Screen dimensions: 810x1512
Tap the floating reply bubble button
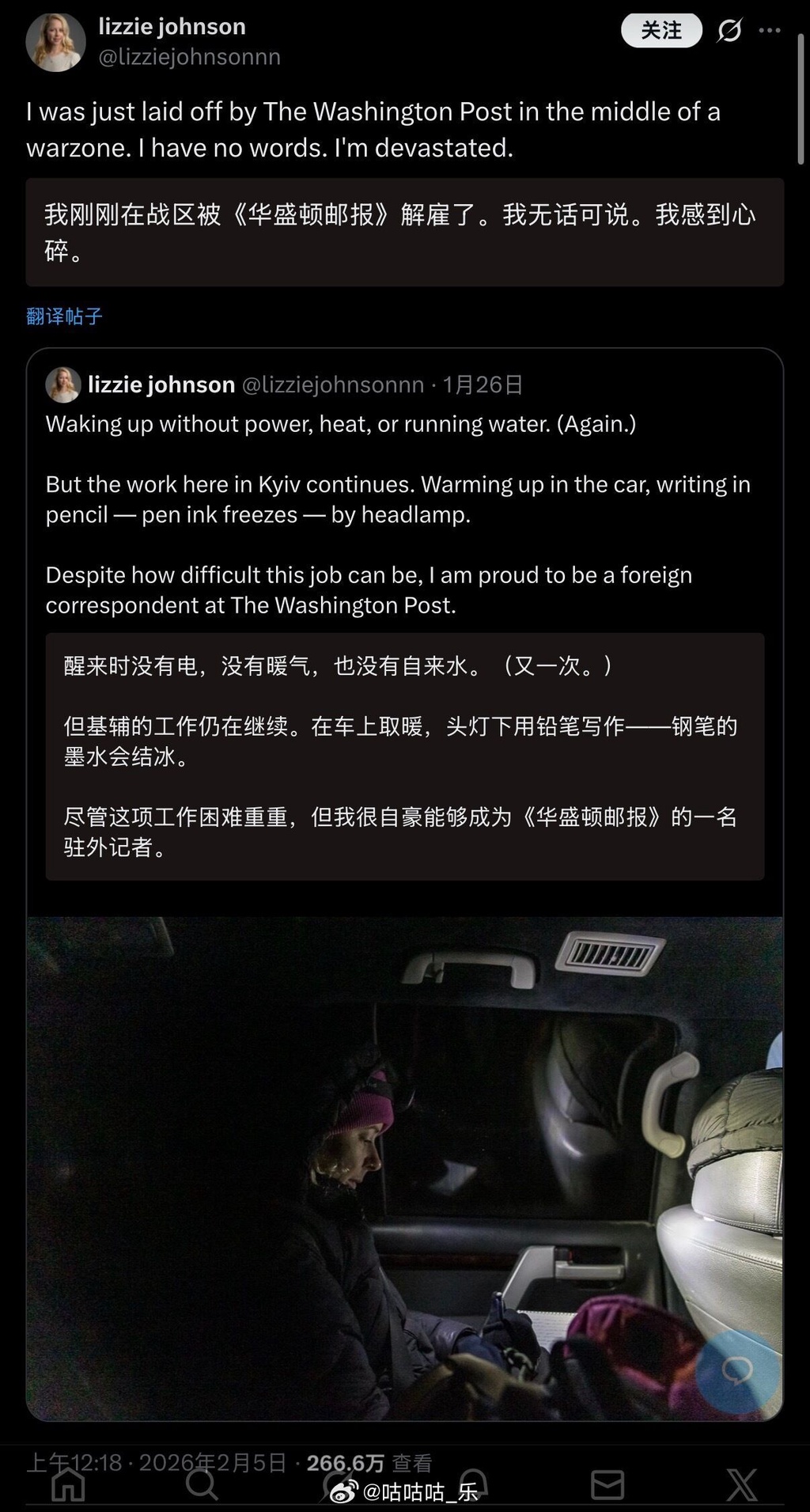coord(737,1372)
